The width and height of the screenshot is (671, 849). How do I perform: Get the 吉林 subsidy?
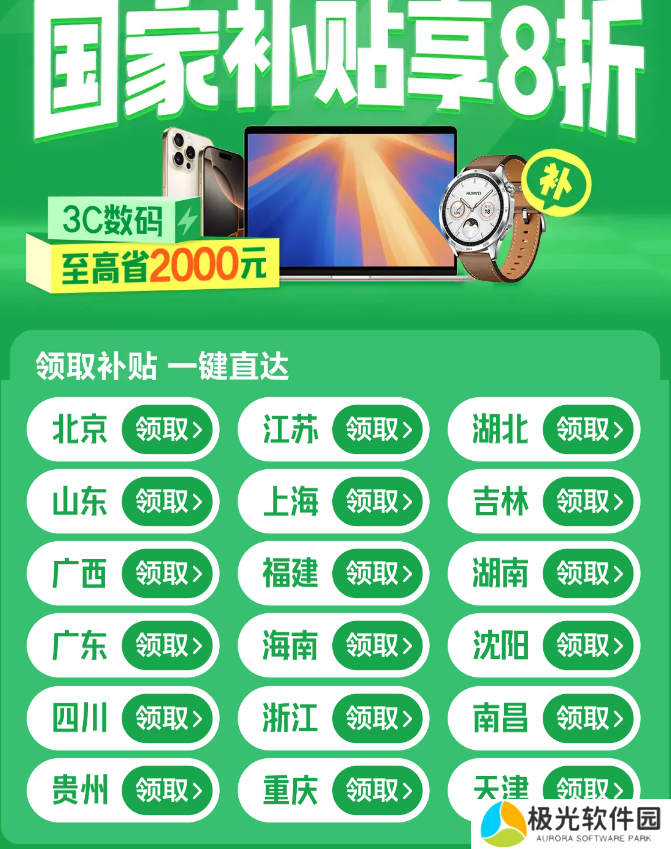click(x=590, y=501)
